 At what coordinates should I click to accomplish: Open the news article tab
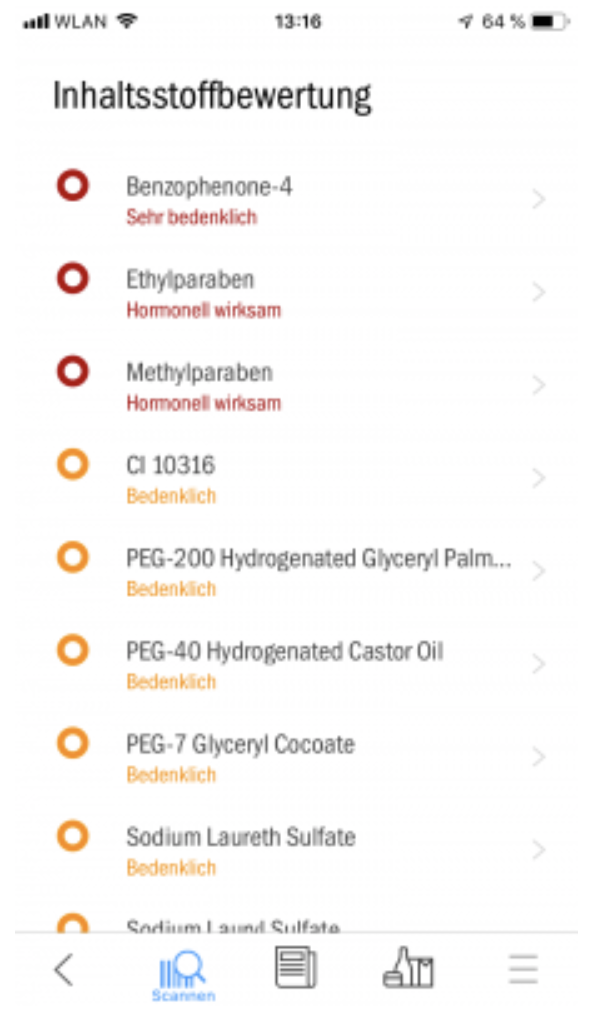296,967
